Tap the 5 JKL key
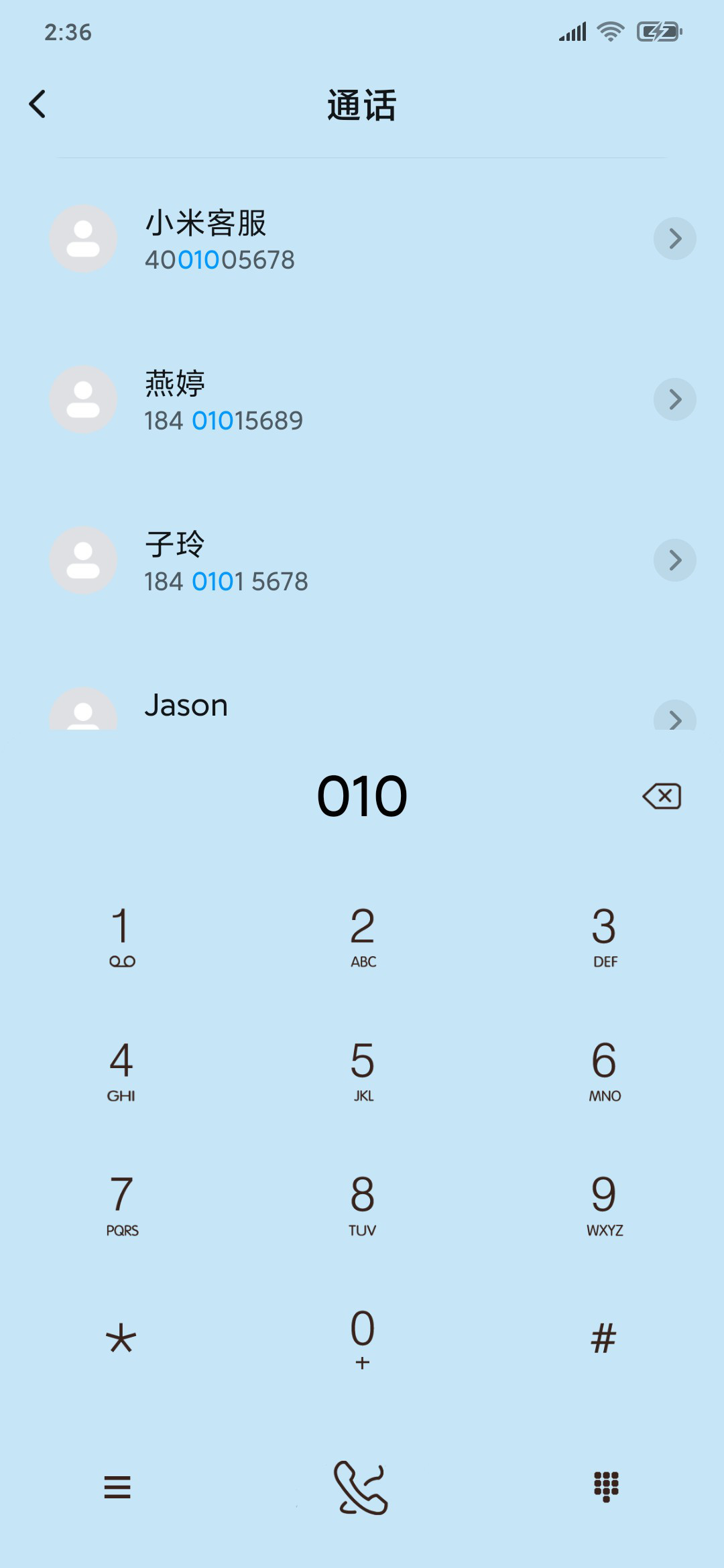The image size is (724, 1568). [x=363, y=1070]
